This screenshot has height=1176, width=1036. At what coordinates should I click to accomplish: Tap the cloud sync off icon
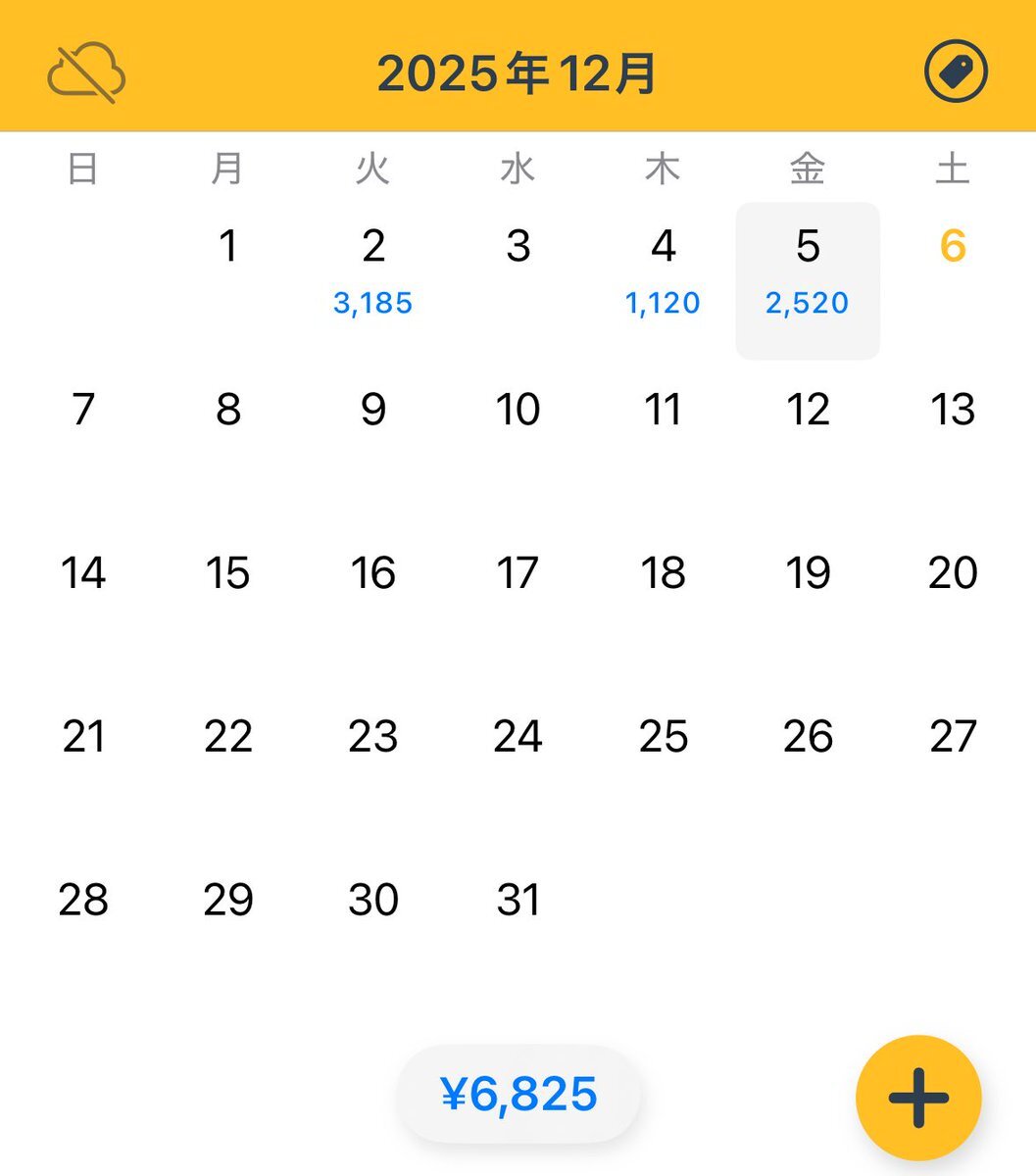tap(87, 73)
